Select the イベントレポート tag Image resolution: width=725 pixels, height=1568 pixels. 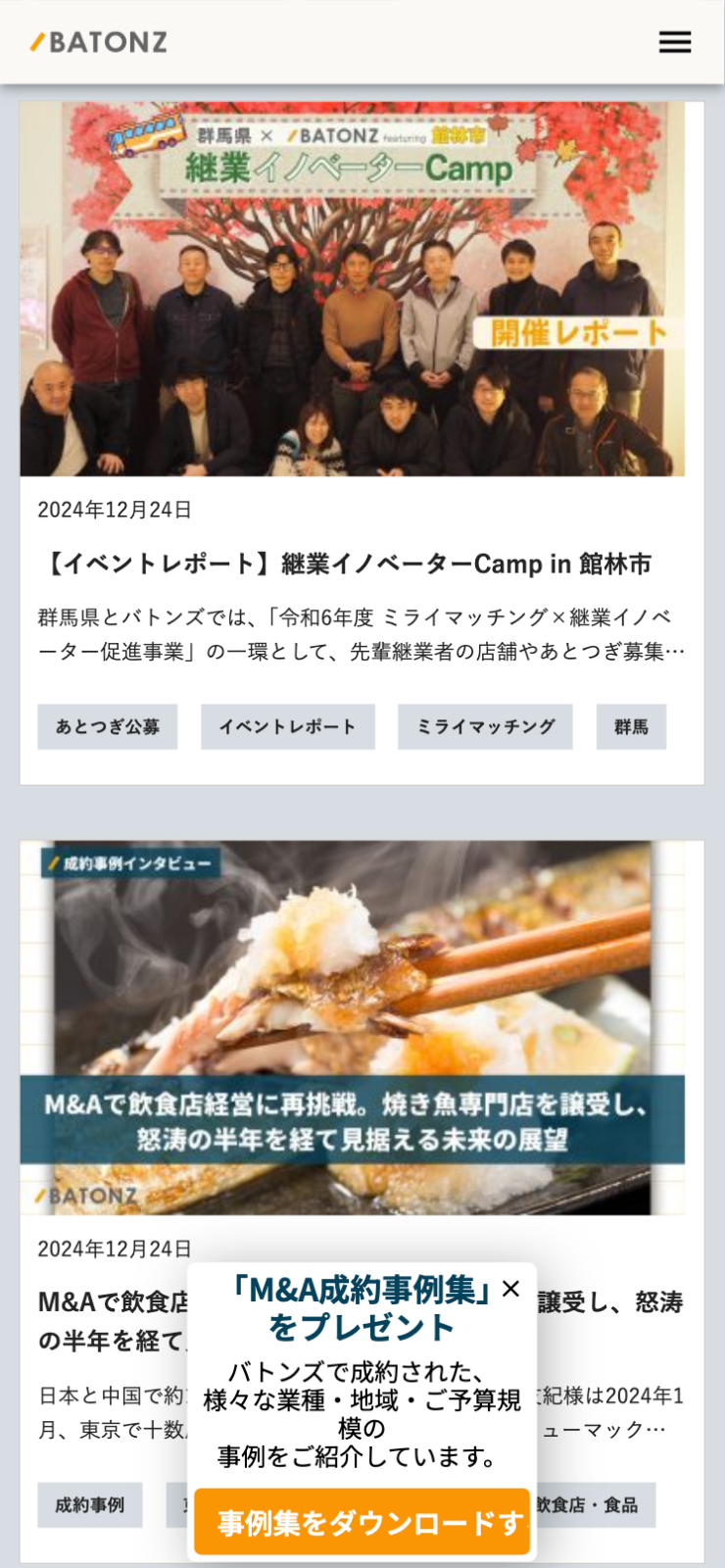click(288, 727)
